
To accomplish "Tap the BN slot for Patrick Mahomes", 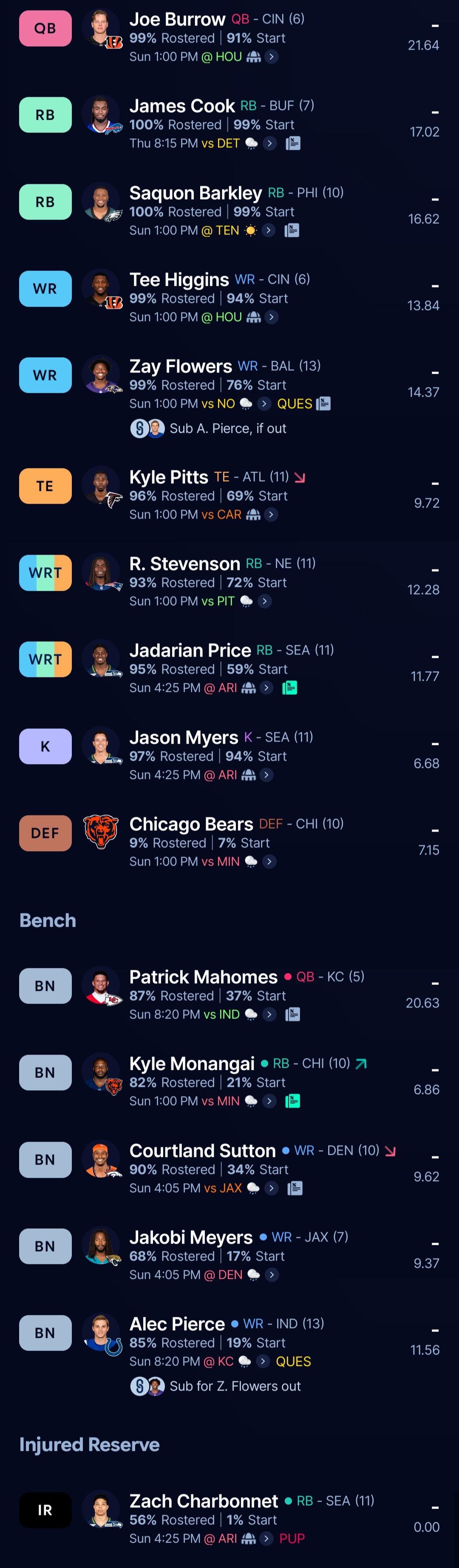I will 45,985.
